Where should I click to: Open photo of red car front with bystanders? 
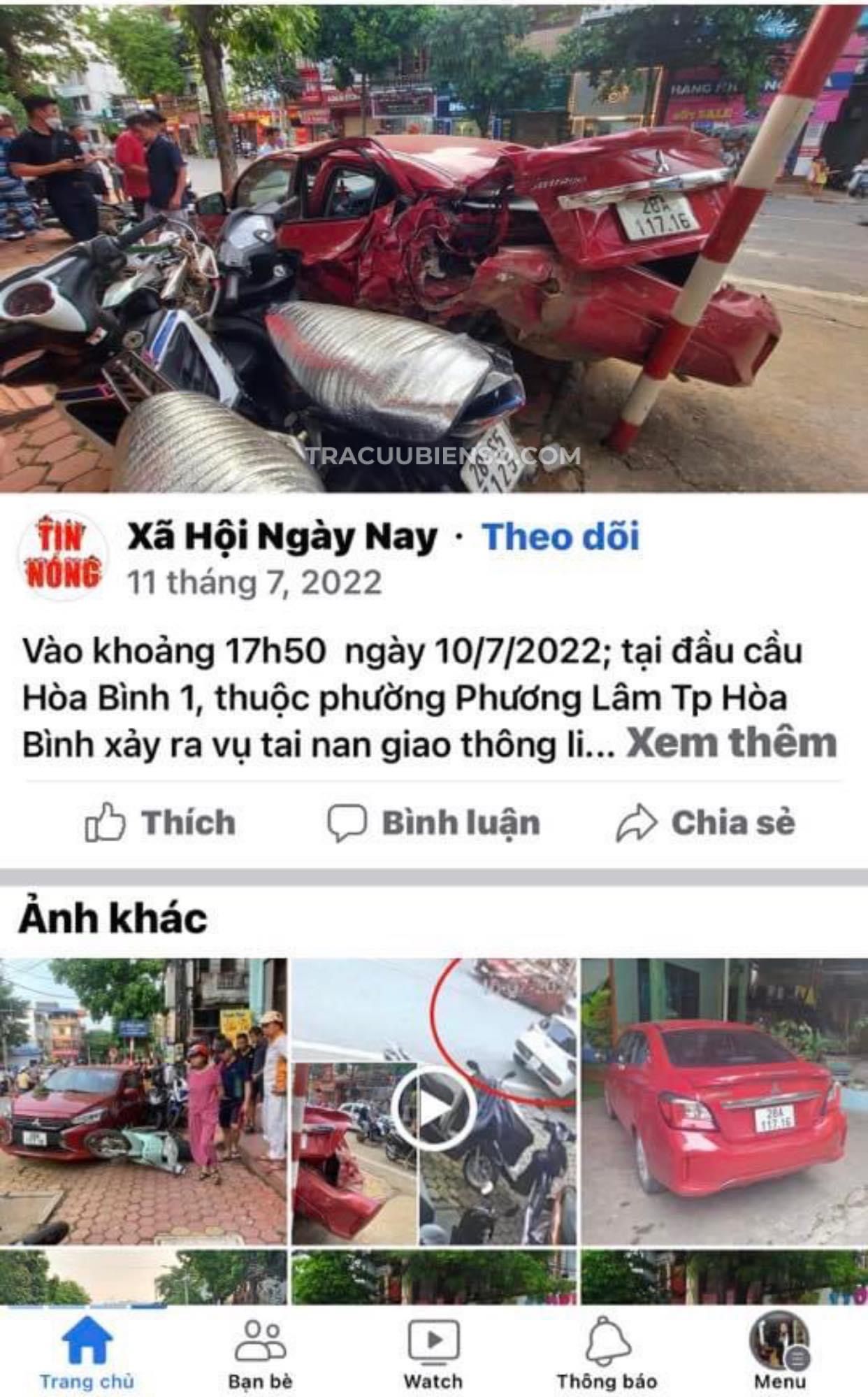point(143,1101)
